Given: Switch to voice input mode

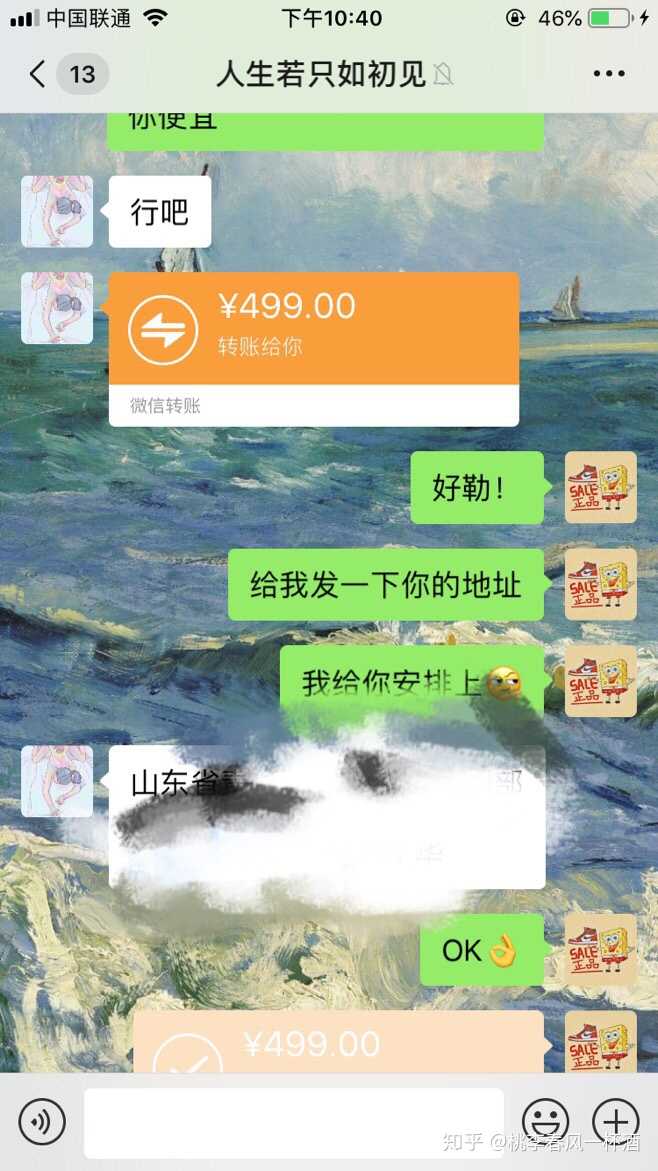Looking at the screenshot, I should tap(41, 1122).
